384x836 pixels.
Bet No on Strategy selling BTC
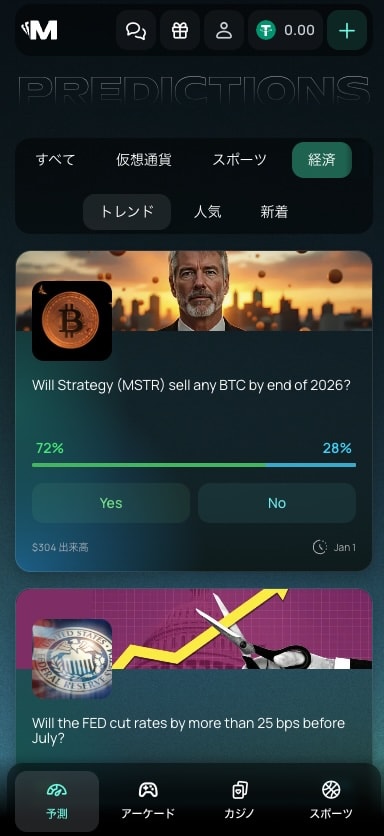pos(277,503)
